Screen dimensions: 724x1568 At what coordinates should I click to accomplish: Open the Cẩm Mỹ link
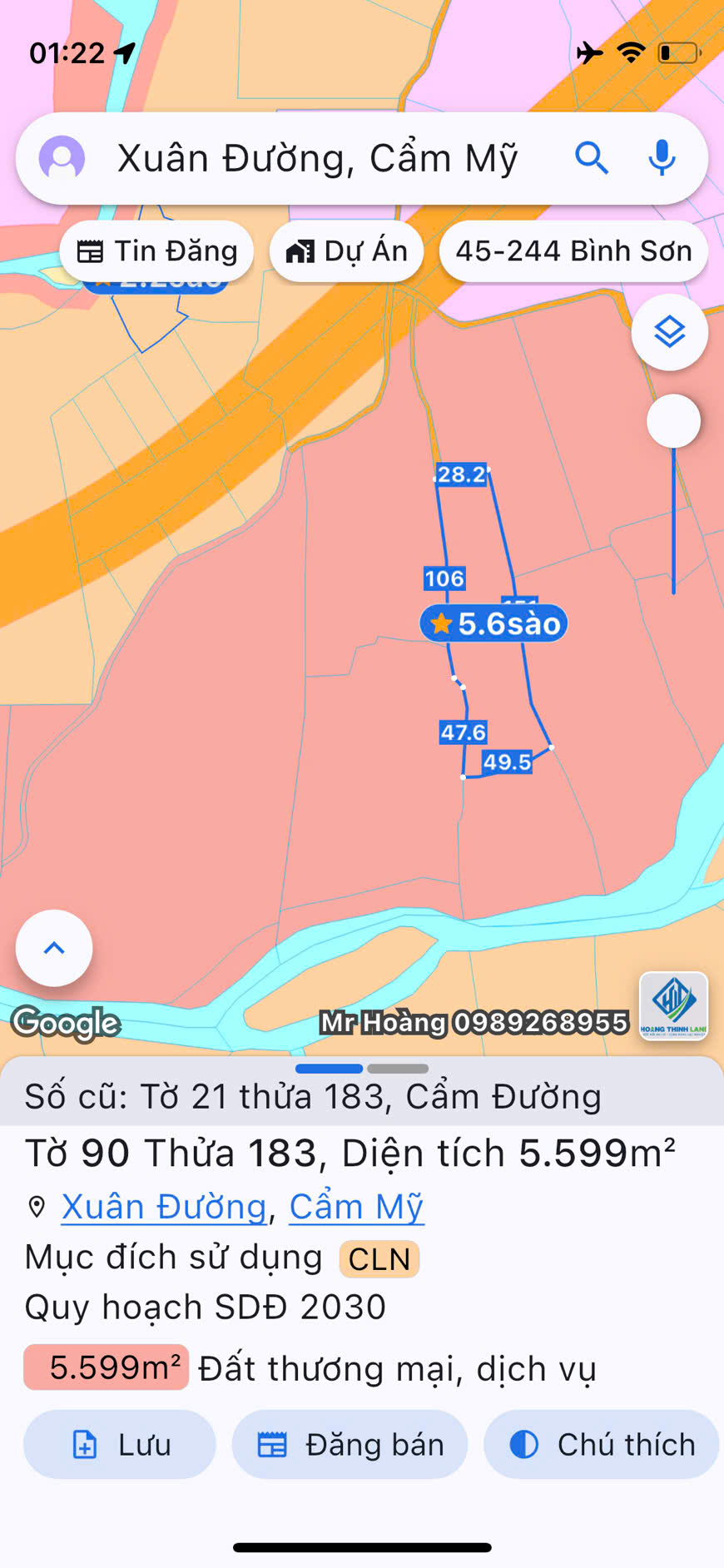pyautogui.click(x=356, y=1207)
